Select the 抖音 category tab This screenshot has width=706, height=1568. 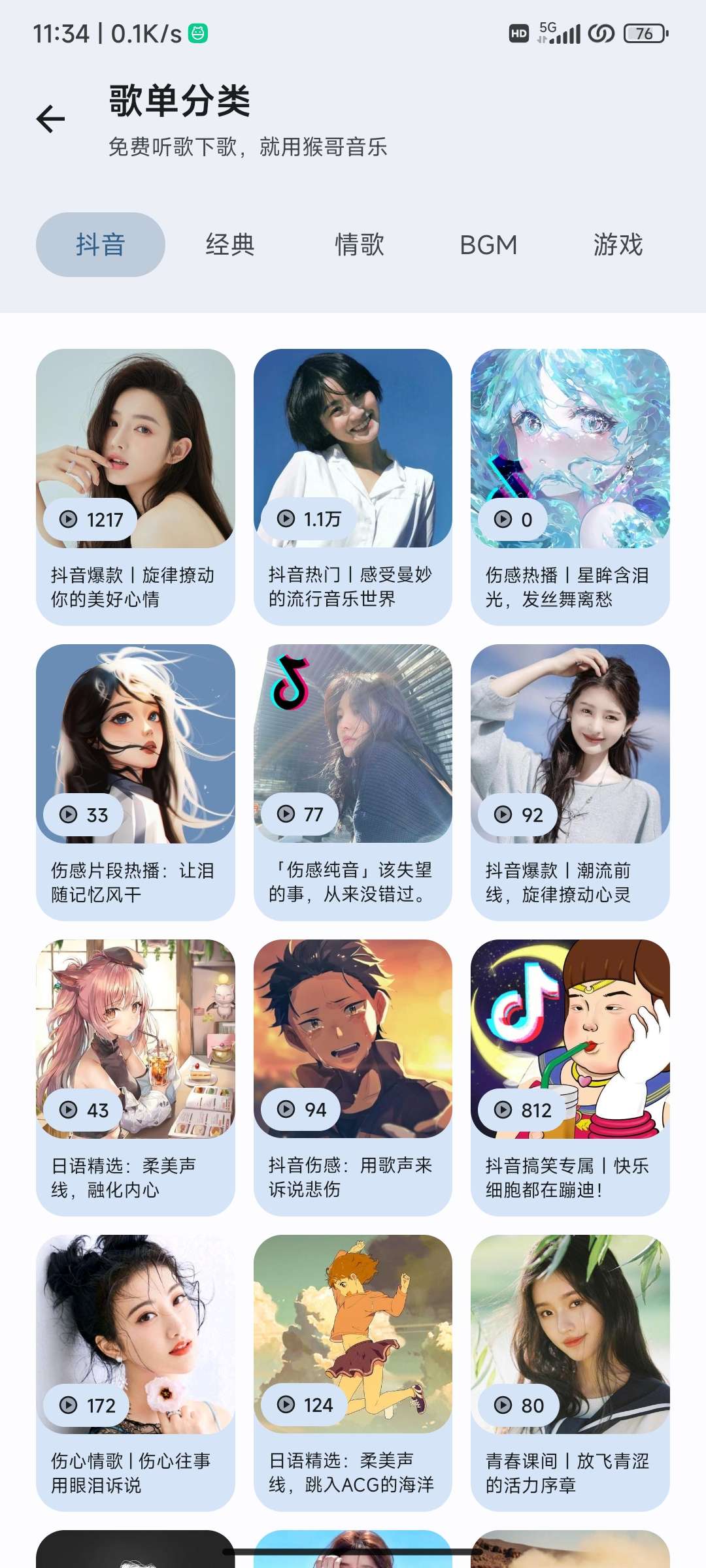click(x=100, y=245)
